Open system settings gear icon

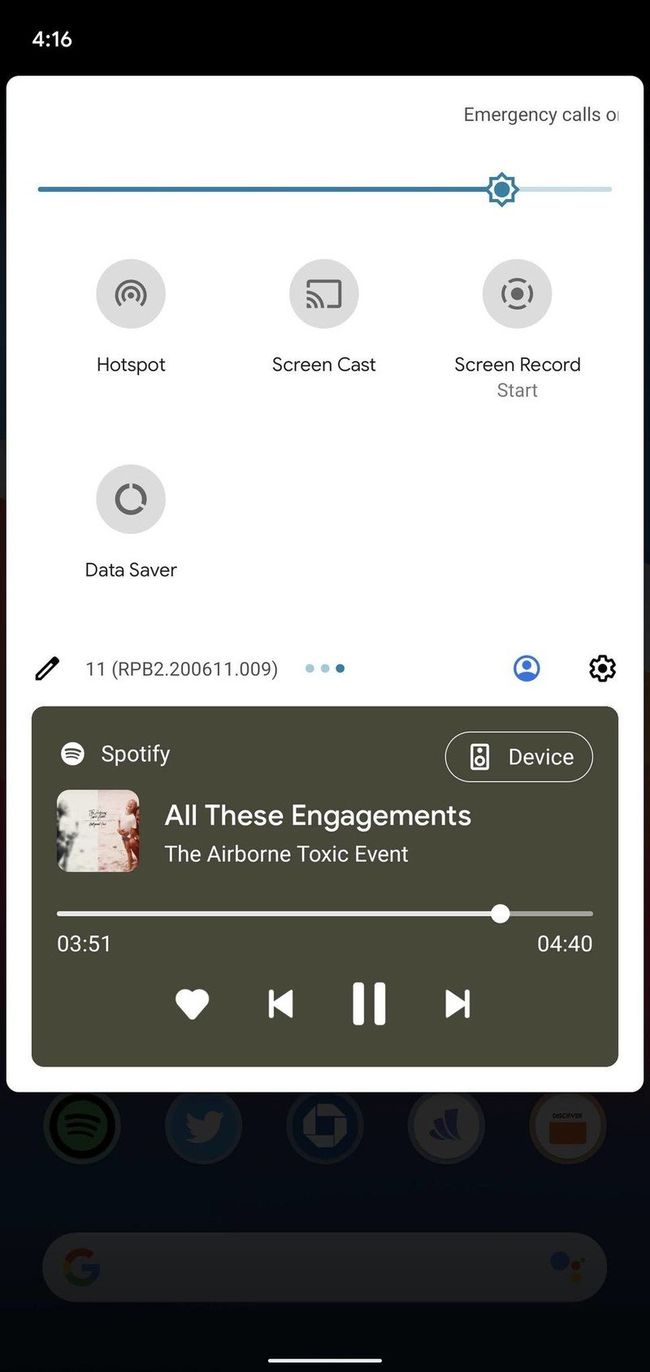[x=602, y=668]
